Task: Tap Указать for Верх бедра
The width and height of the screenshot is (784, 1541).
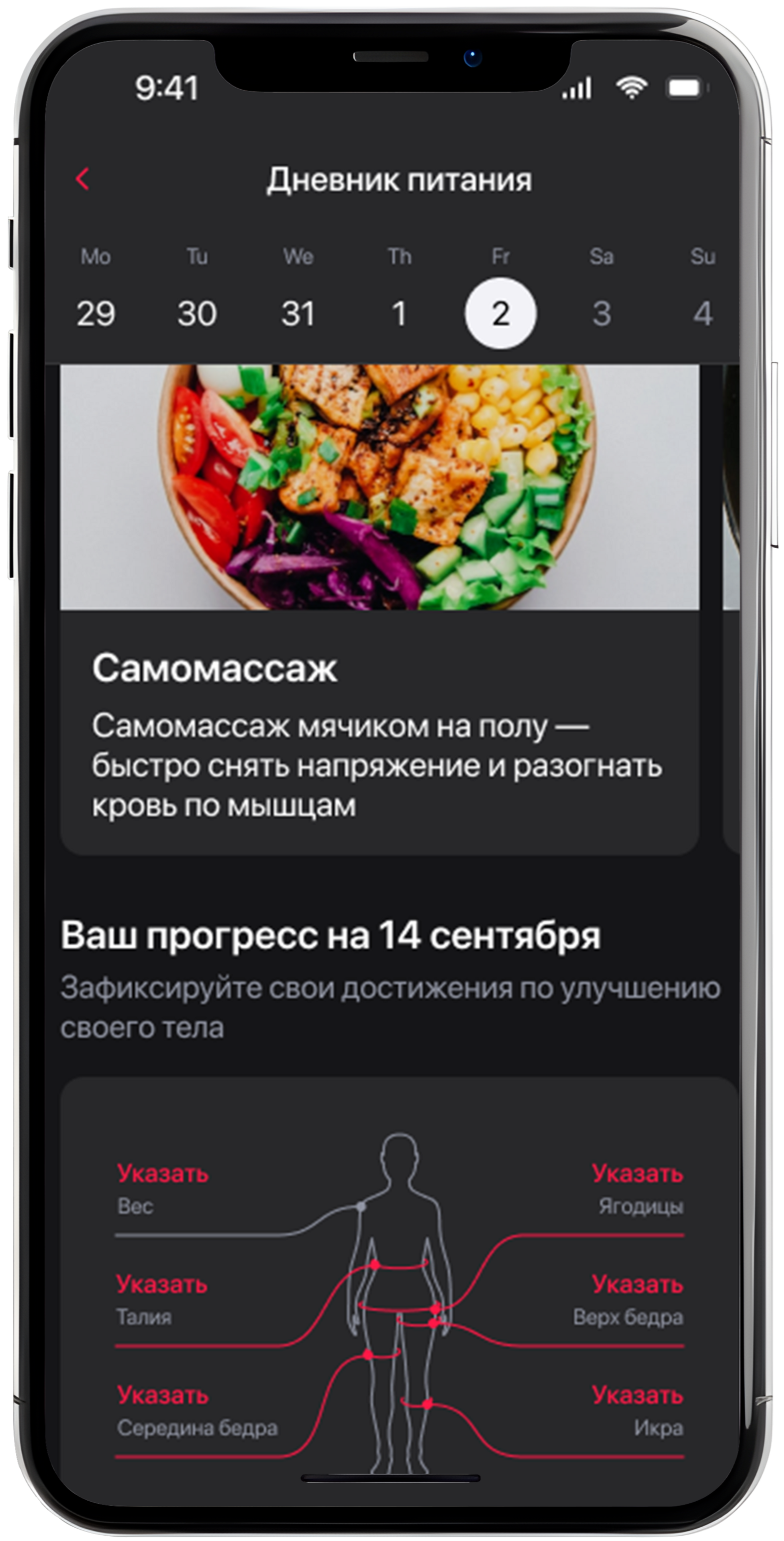Action: tap(637, 1285)
